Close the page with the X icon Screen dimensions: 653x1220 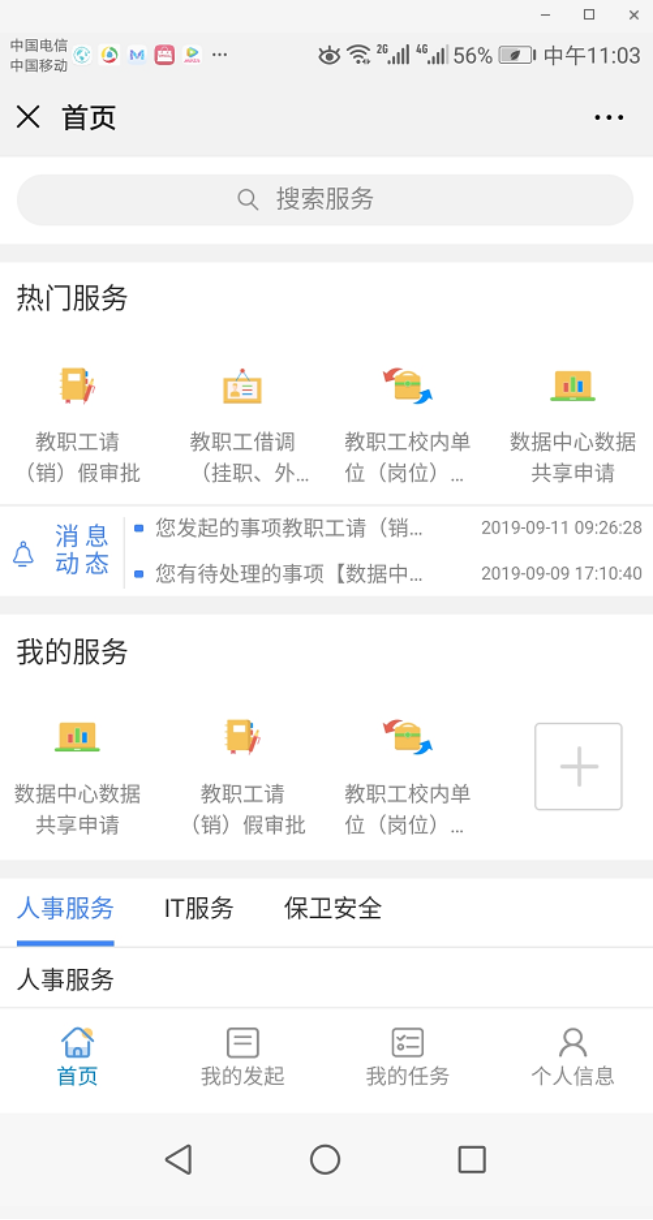28,117
